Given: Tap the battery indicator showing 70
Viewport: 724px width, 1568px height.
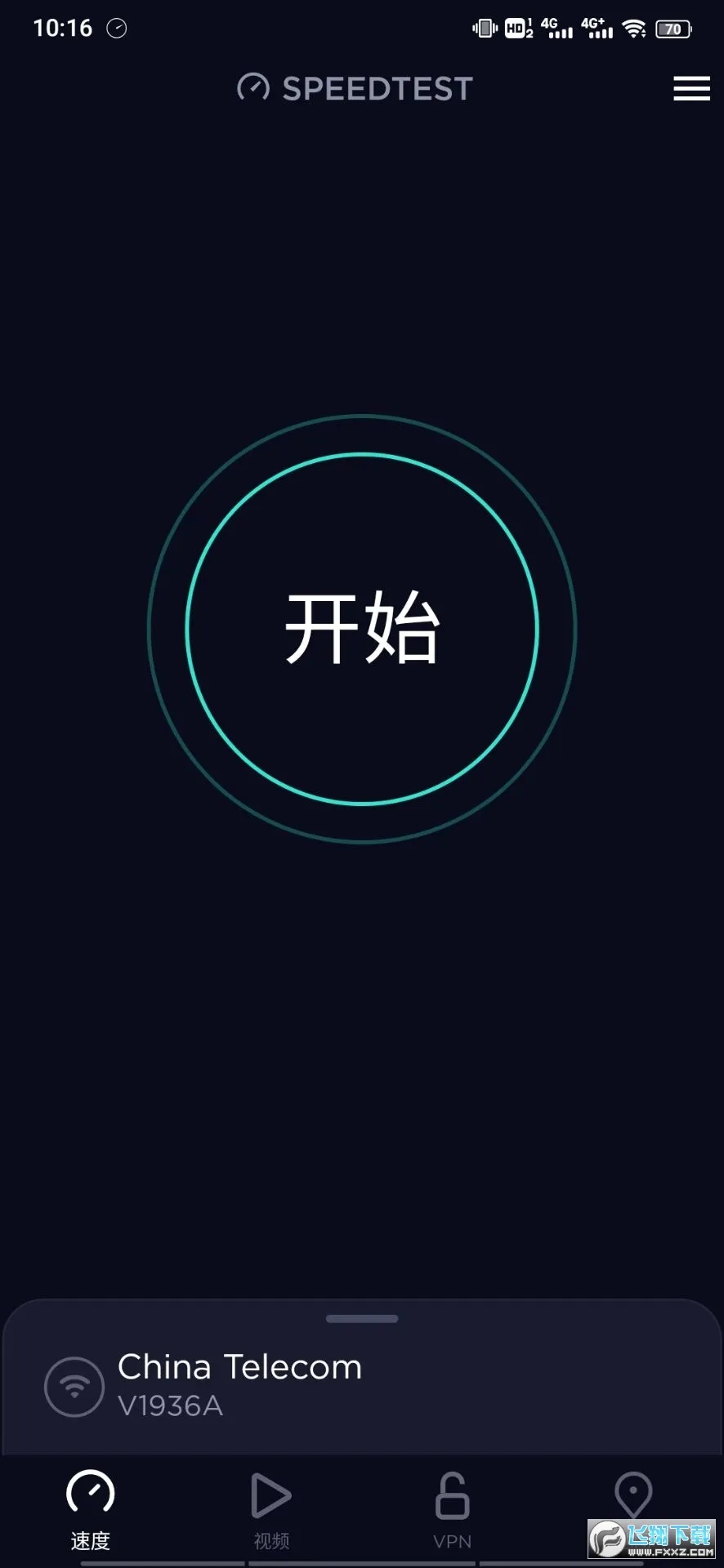Looking at the screenshot, I should tap(673, 28).
